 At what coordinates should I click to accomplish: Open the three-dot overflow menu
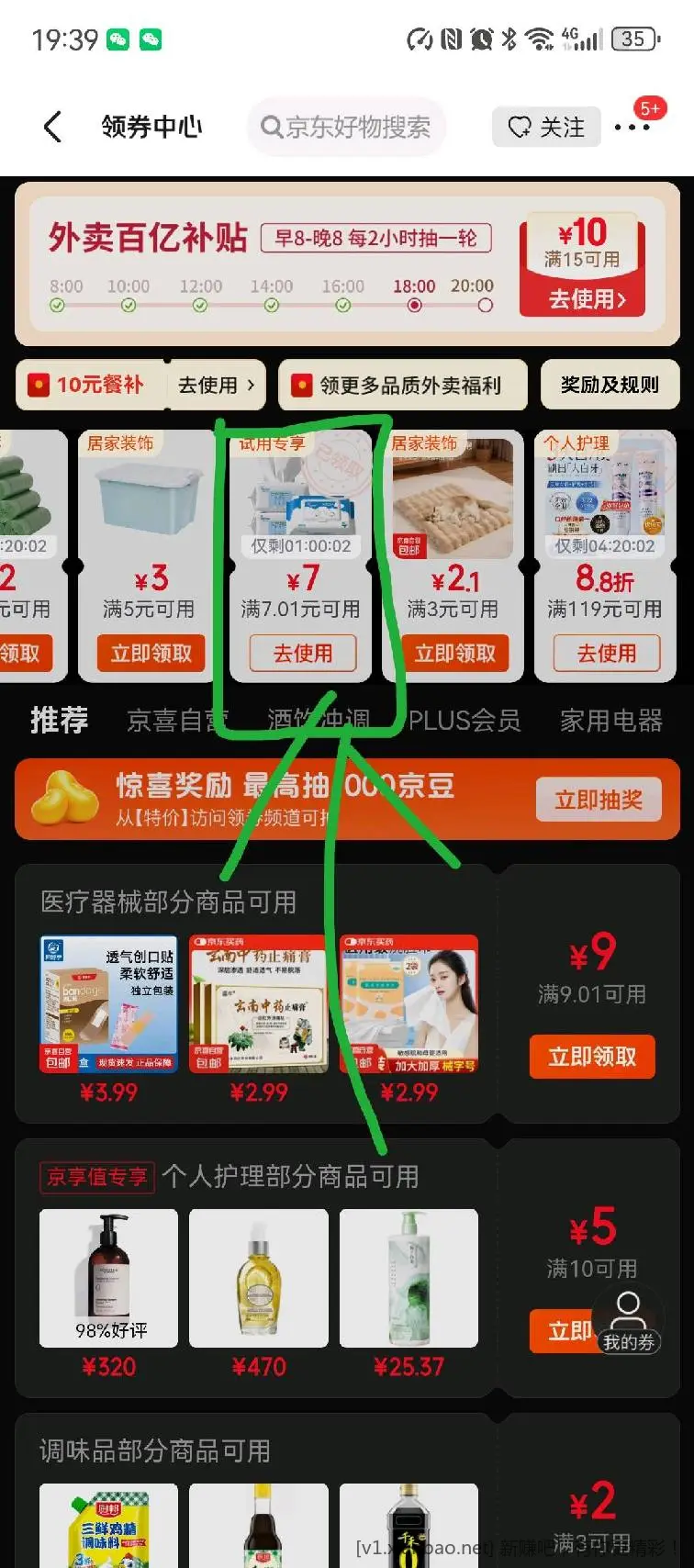point(632,127)
